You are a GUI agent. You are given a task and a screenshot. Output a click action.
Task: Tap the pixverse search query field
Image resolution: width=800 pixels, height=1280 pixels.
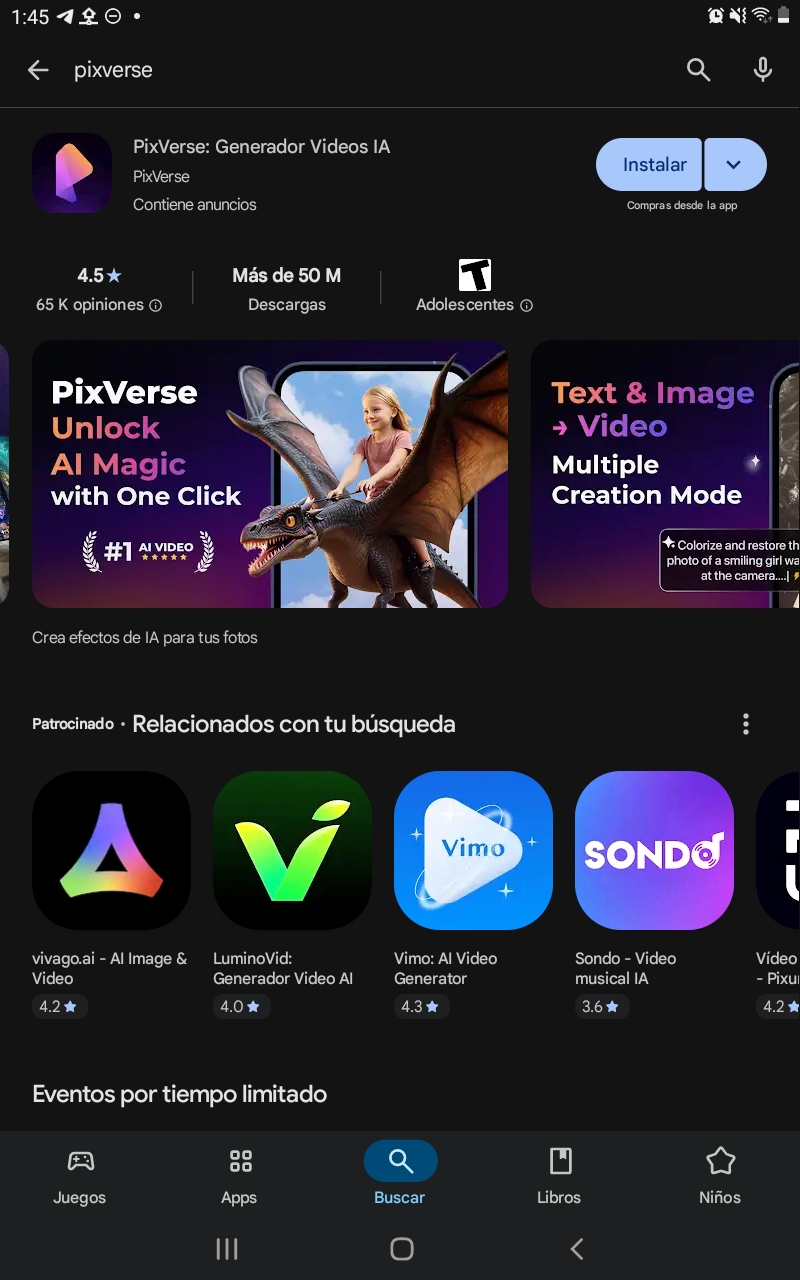click(x=360, y=70)
